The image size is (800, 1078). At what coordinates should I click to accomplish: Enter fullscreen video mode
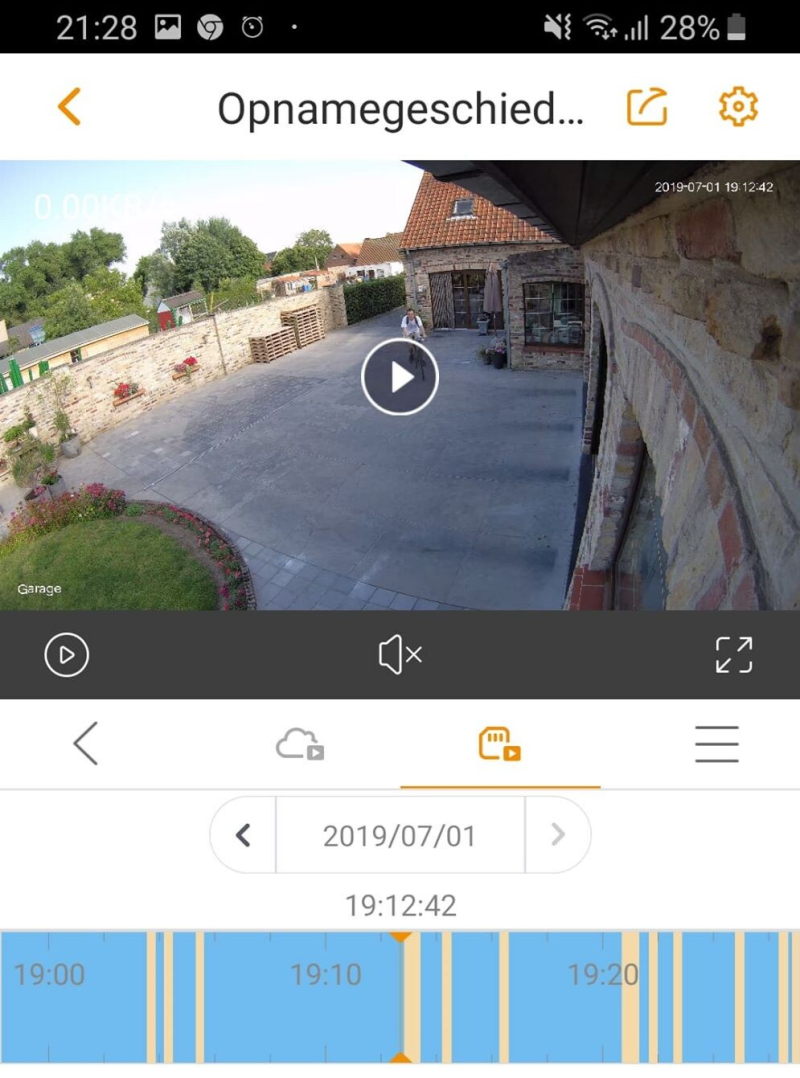tap(733, 655)
